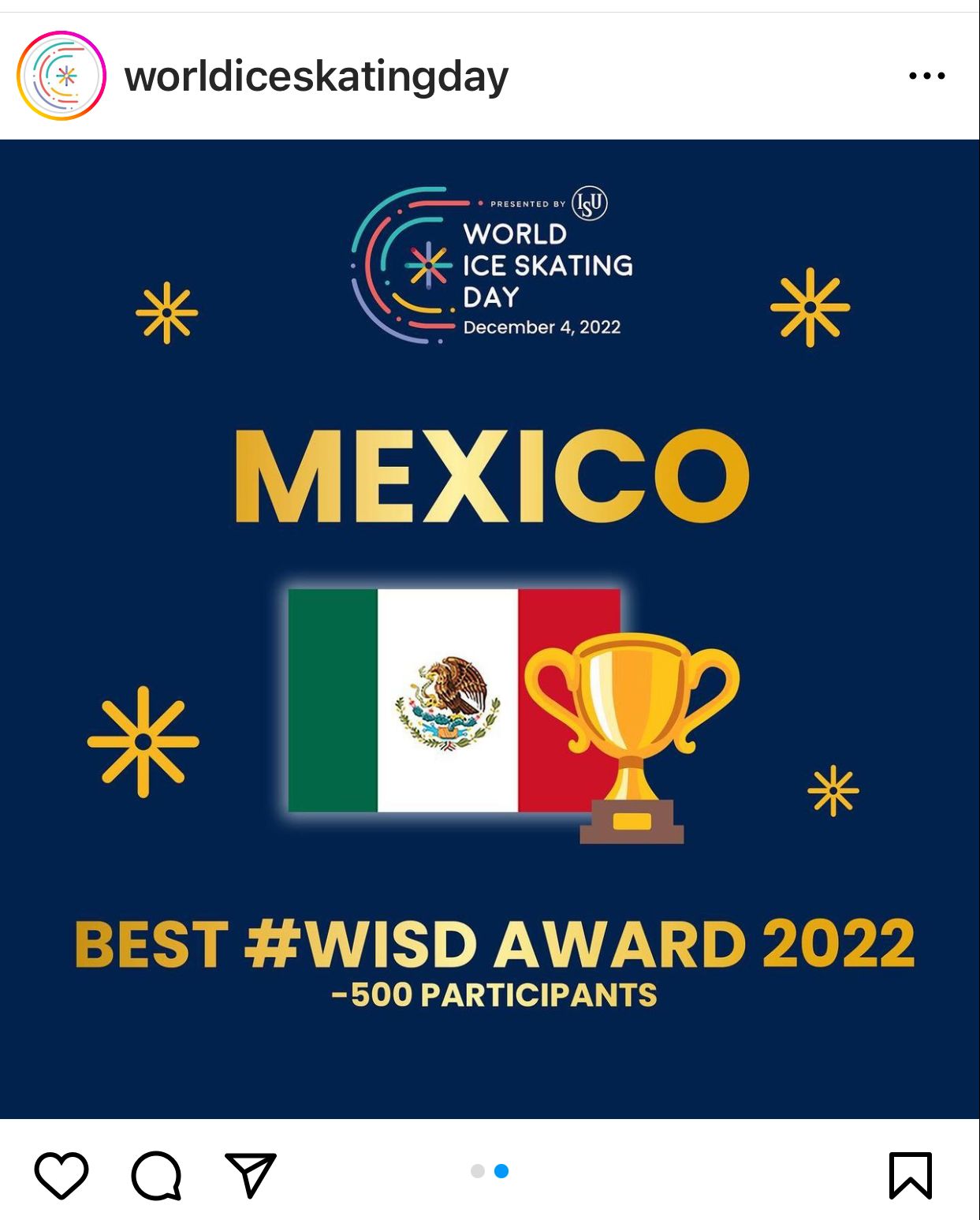
Task: Like the Mexico WISD award post
Action: [x=61, y=1175]
